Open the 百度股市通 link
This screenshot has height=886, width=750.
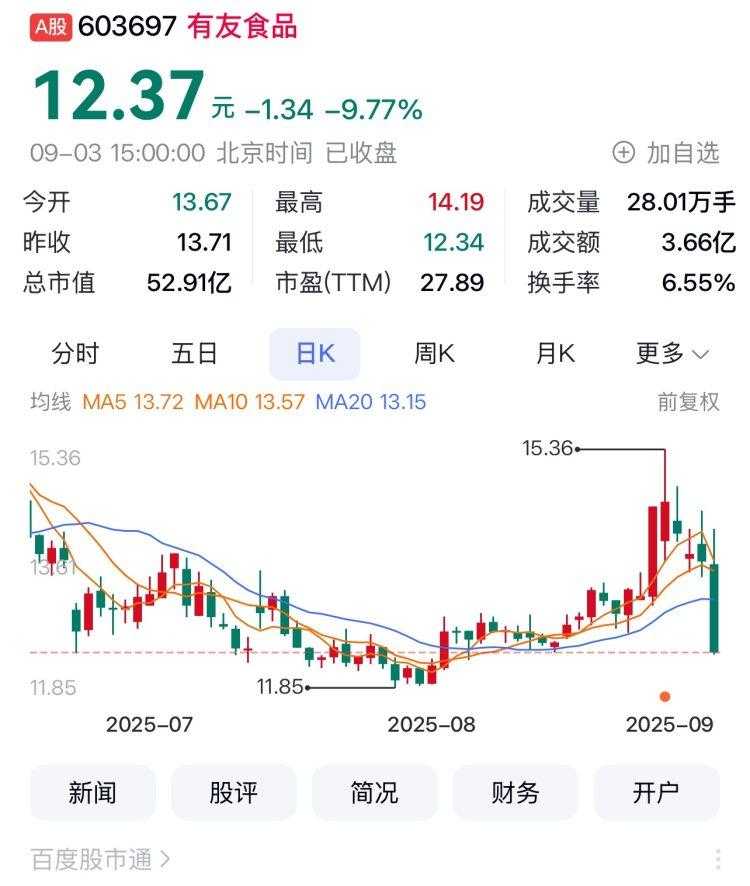[x=100, y=858]
